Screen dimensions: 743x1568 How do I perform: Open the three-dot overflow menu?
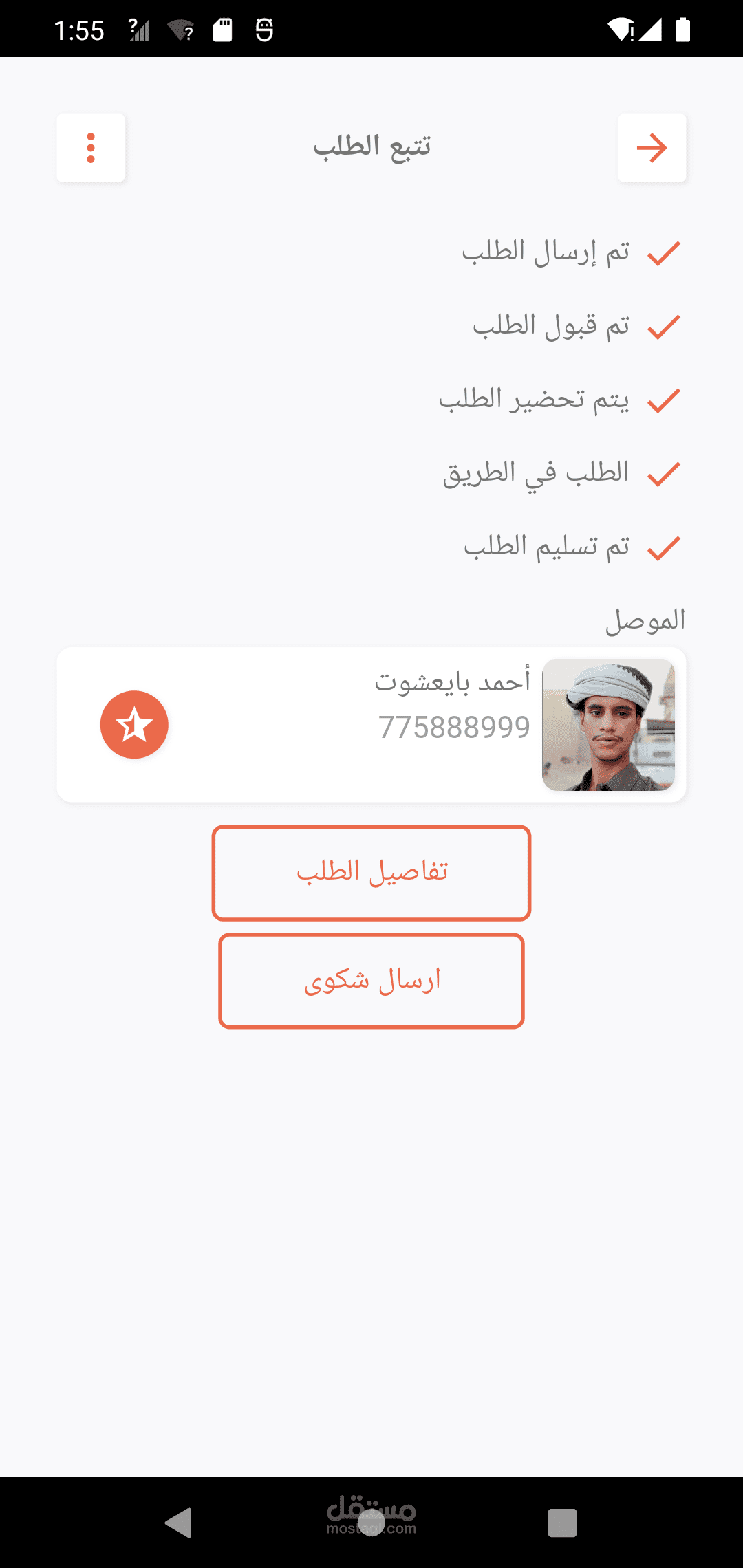[x=91, y=148]
